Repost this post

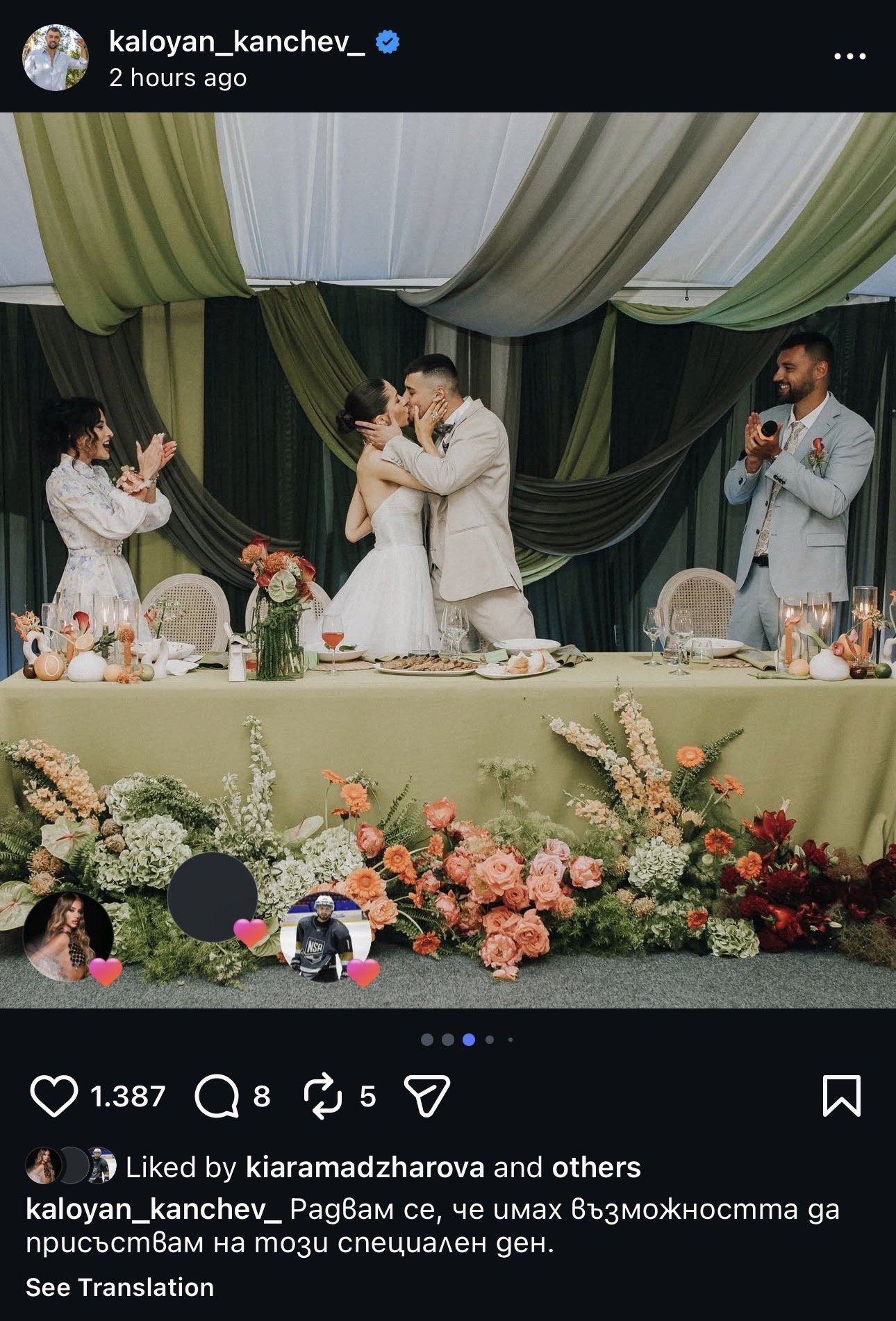[x=323, y=1096]
